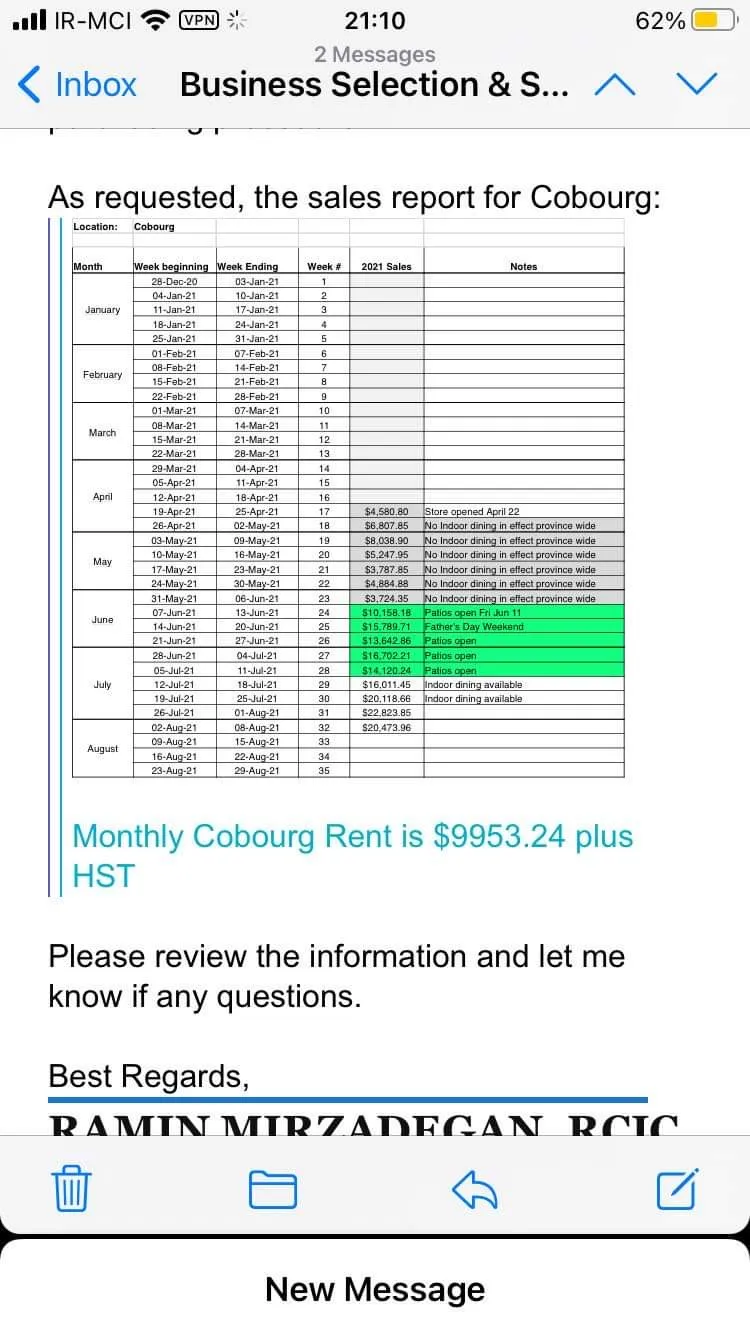Image resolution: width=750 pixels, height=1334 pixels.
Task: Move the email to a folder
Action: coord(272,1189)
